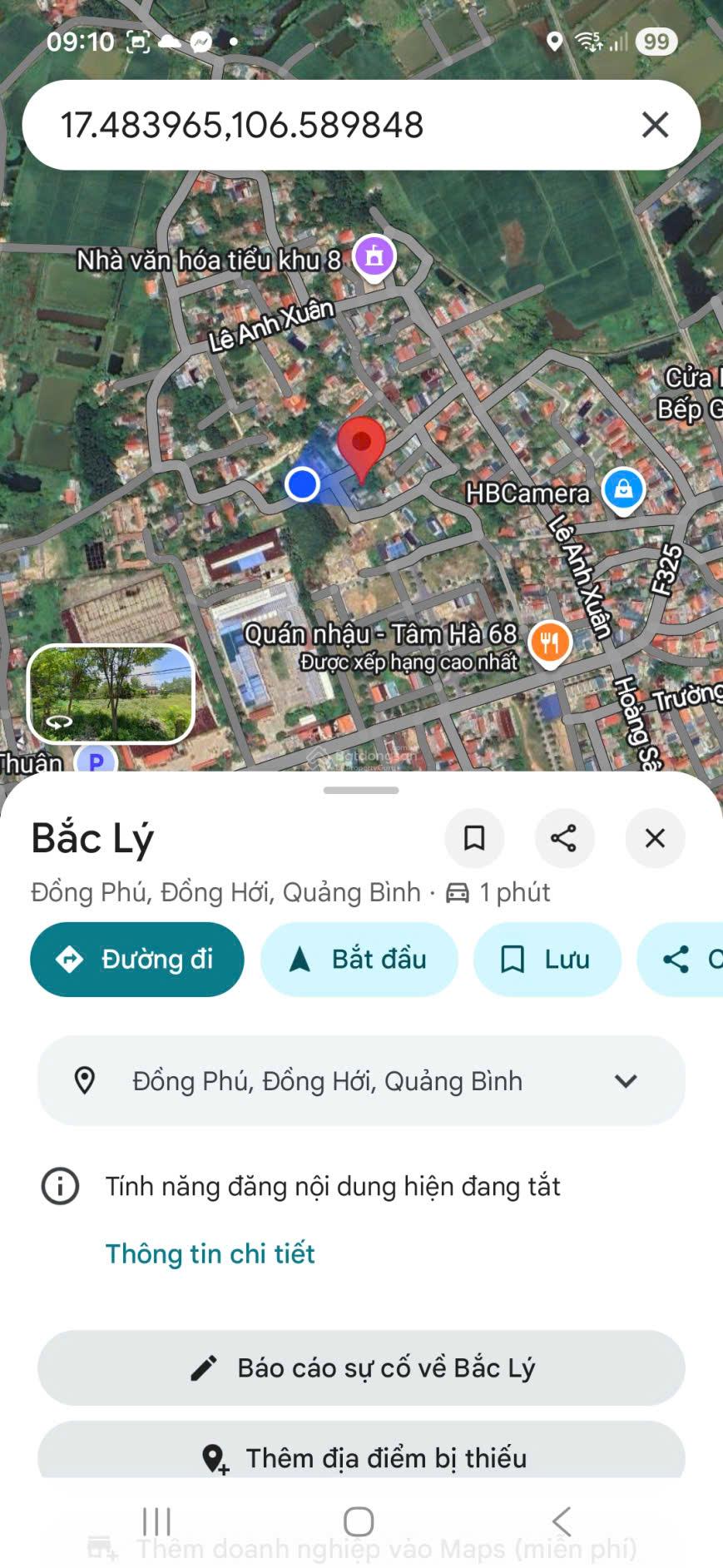Tap Báo cáo sự cố về Bắc Lý

(x=361, y=1367)
